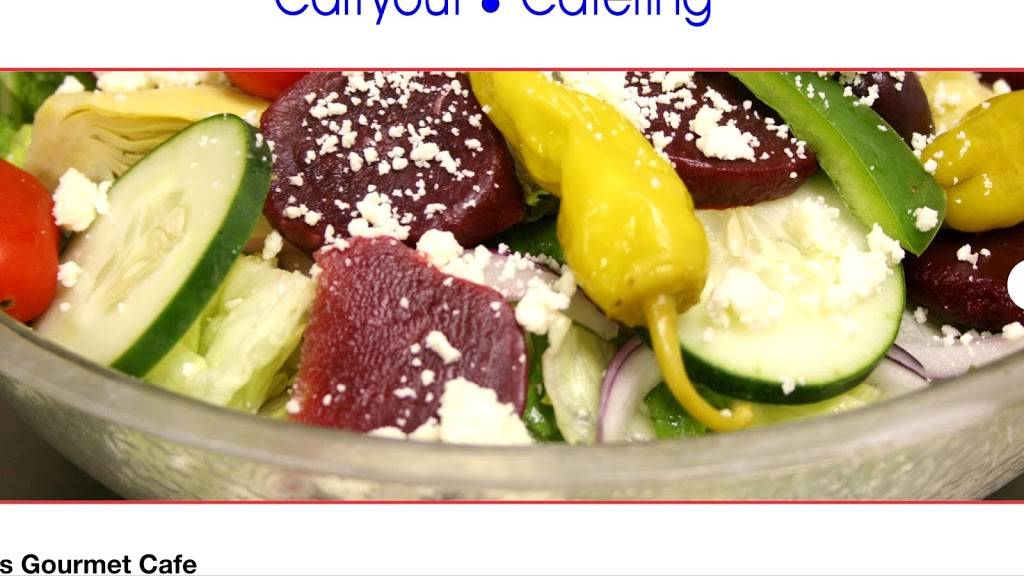Advance to the next banner photo
The image size is (1024, 576).
(x=1016, y=281)
